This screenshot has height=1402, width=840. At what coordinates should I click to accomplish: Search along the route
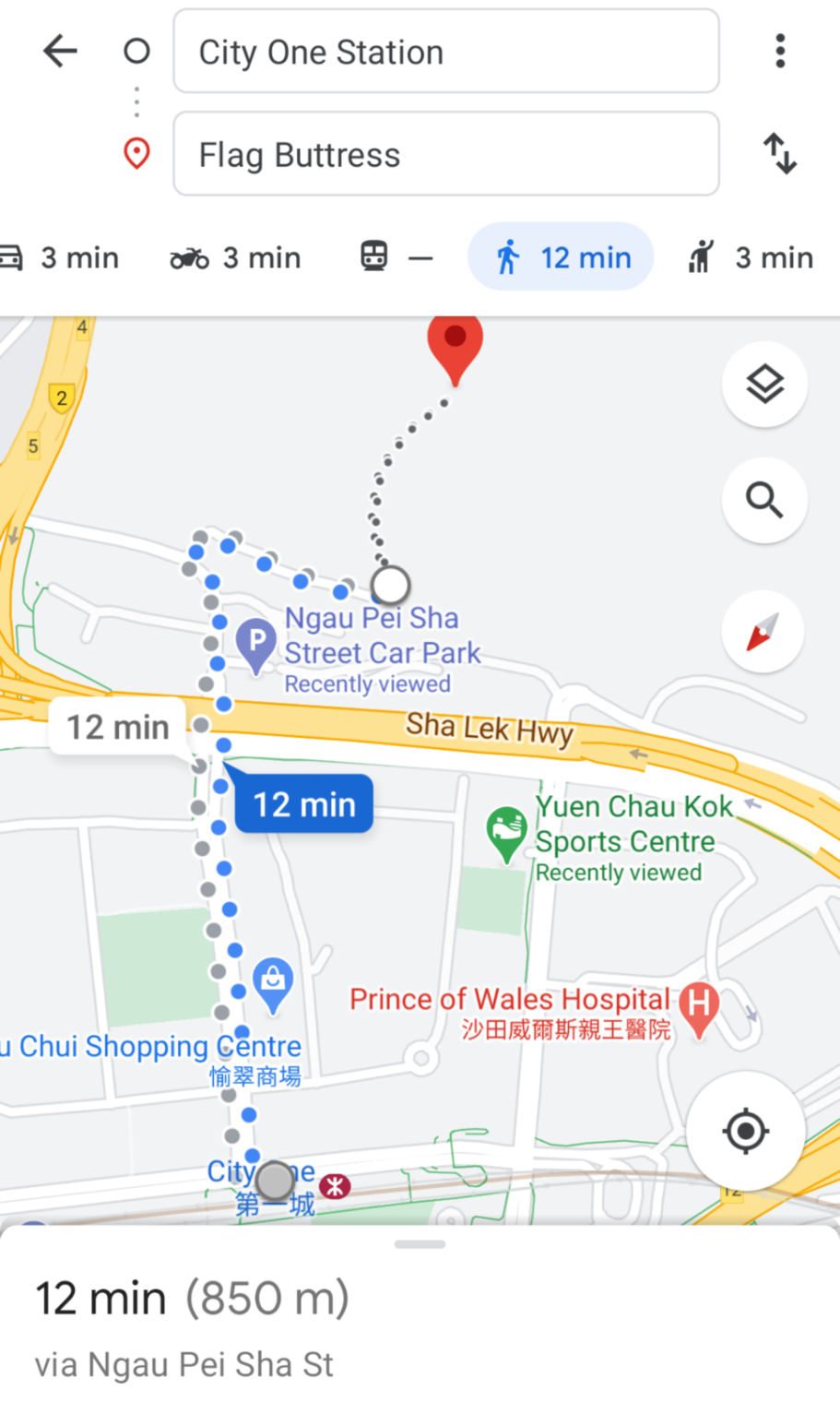pos(764,501)
